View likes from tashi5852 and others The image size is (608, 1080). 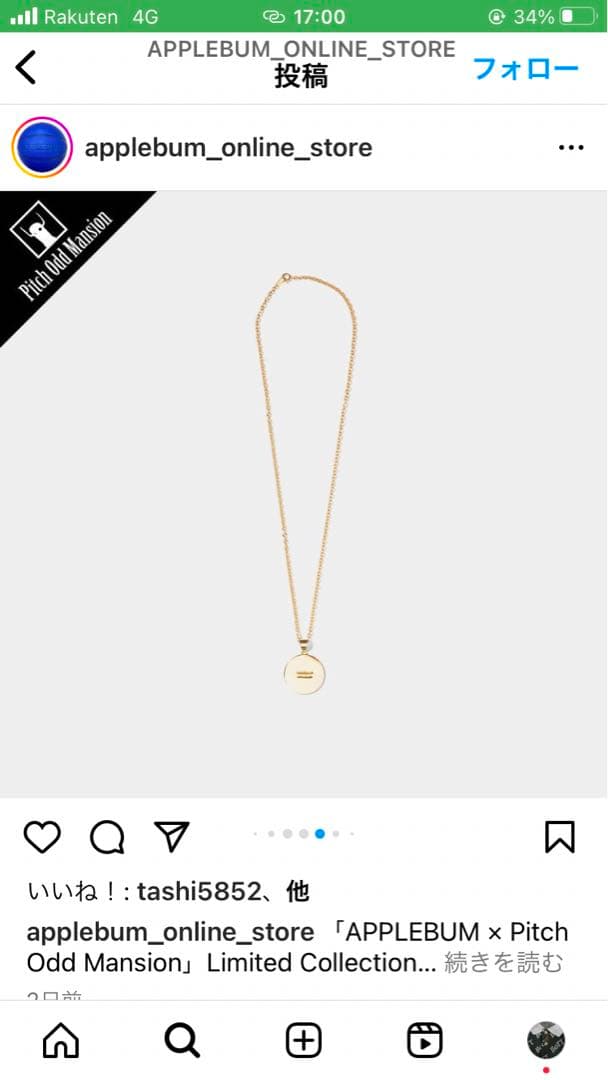(x=168, y=891)
